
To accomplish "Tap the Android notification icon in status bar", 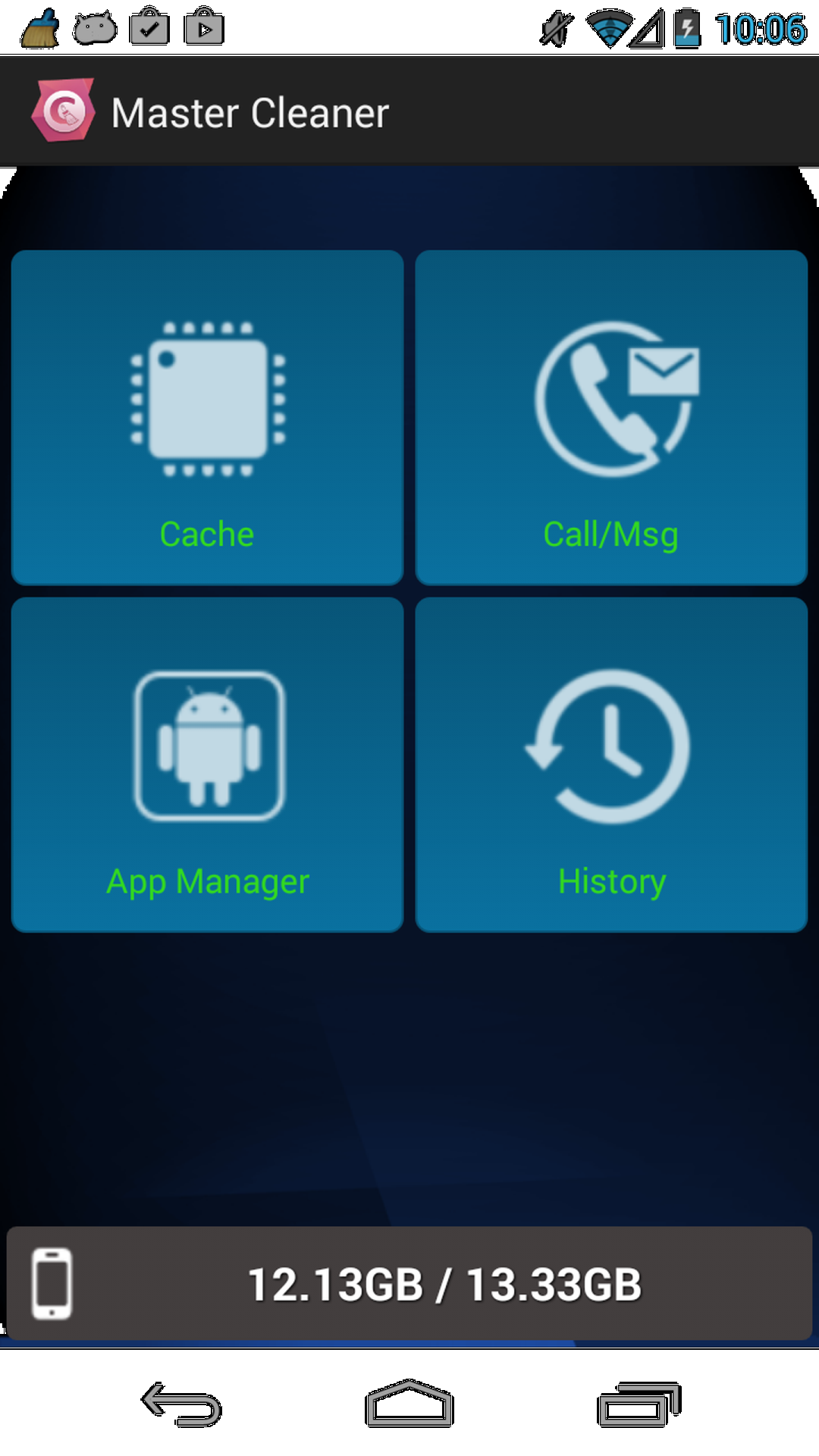I will (94, 29).
